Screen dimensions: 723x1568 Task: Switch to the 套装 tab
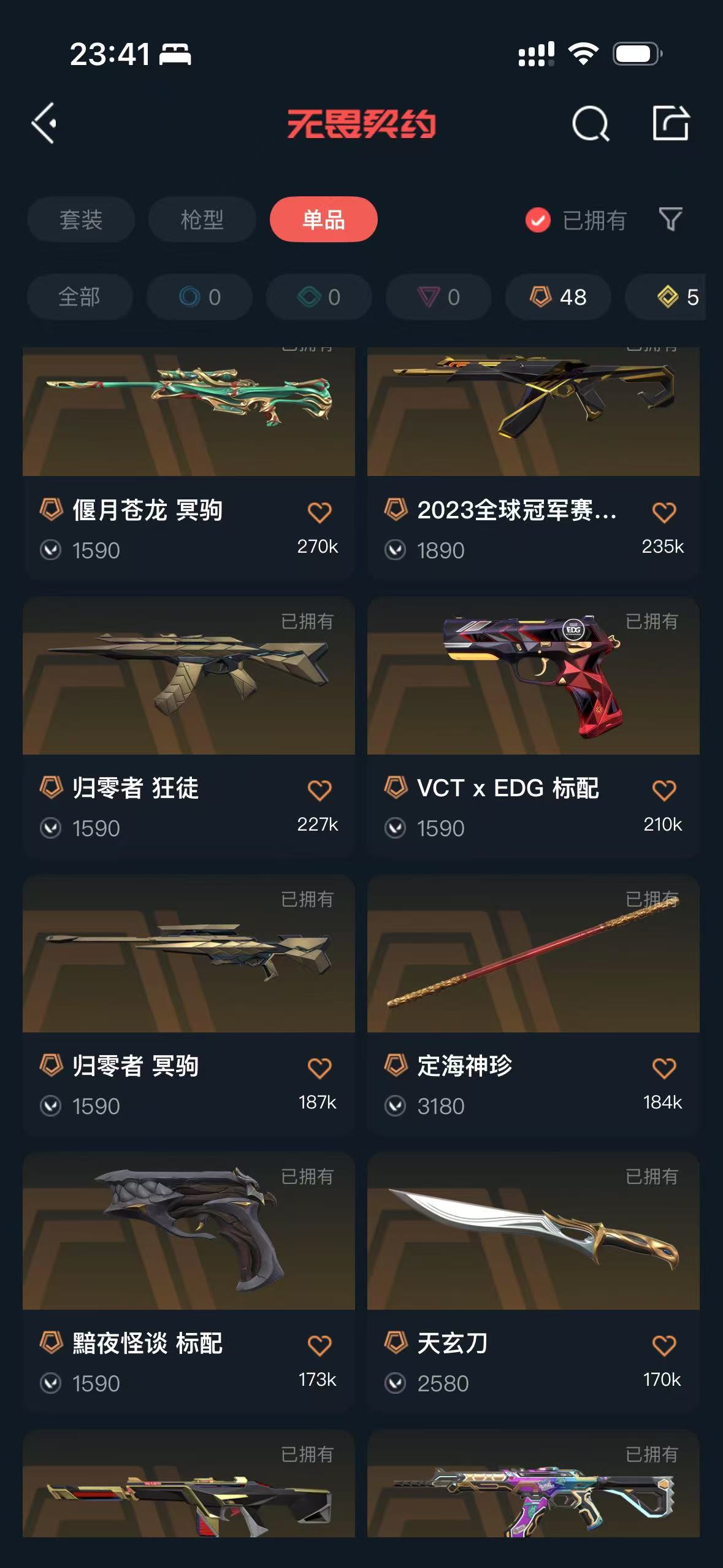(x=81, y=220)
